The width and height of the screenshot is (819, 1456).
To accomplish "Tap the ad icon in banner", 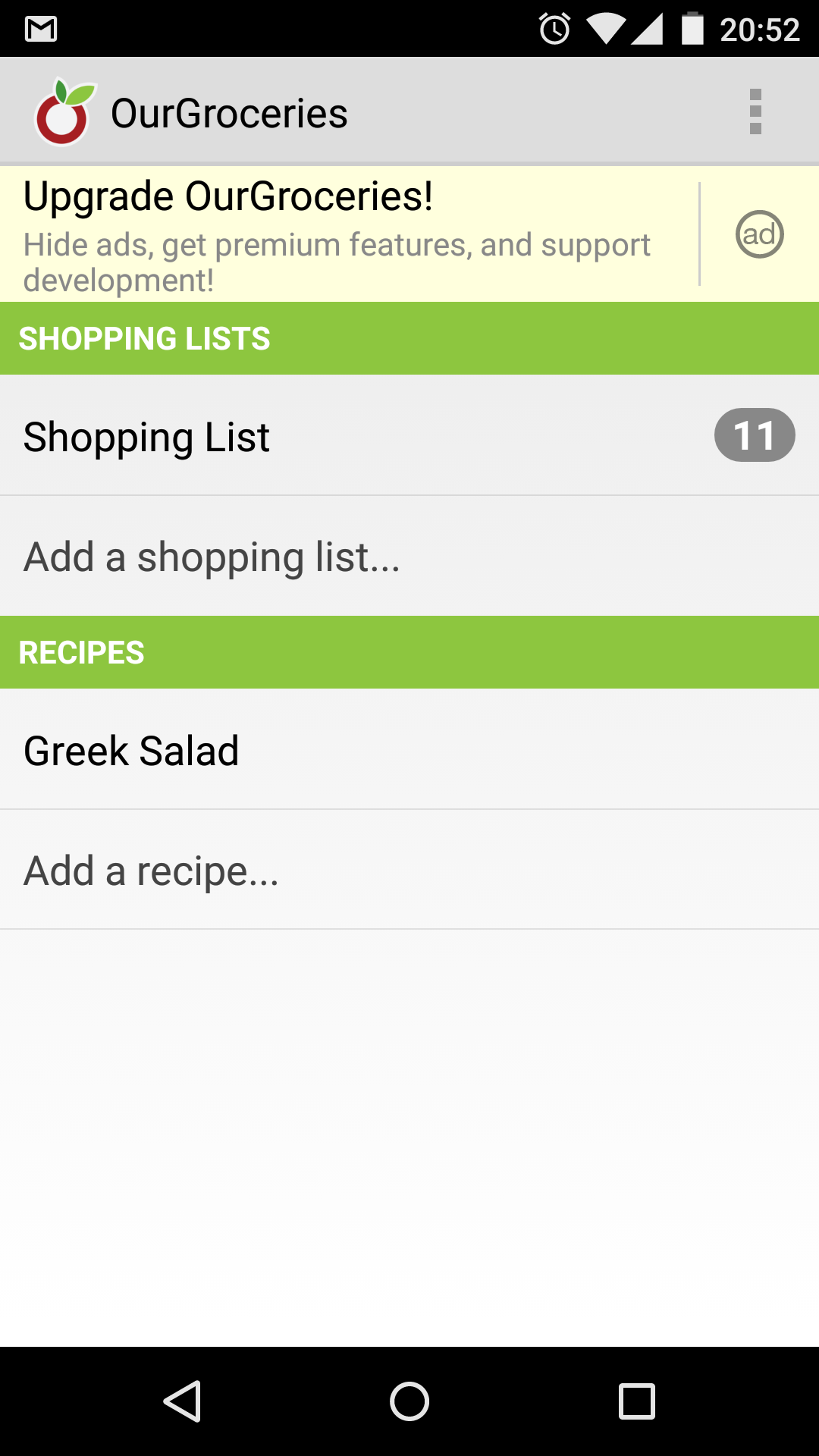I will pyautogui.click(x=759, y=234).
